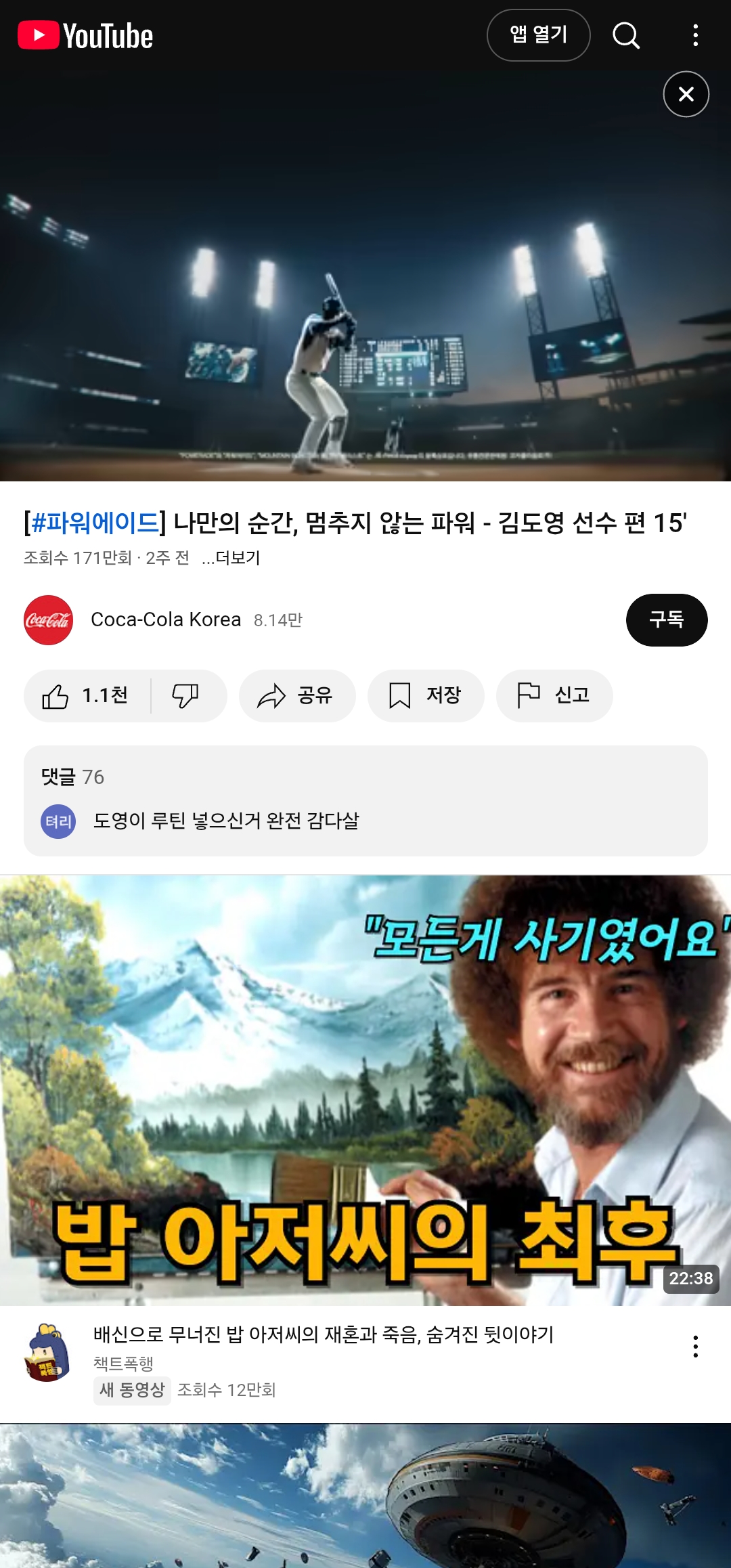
Task: Open options menu for 밥 아저씨 video
Action: tap(695, 1347)
